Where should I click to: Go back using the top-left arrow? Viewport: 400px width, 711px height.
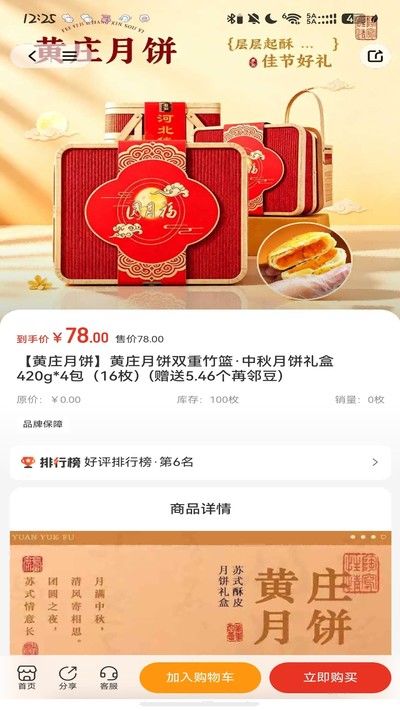(x=32, y=56)
